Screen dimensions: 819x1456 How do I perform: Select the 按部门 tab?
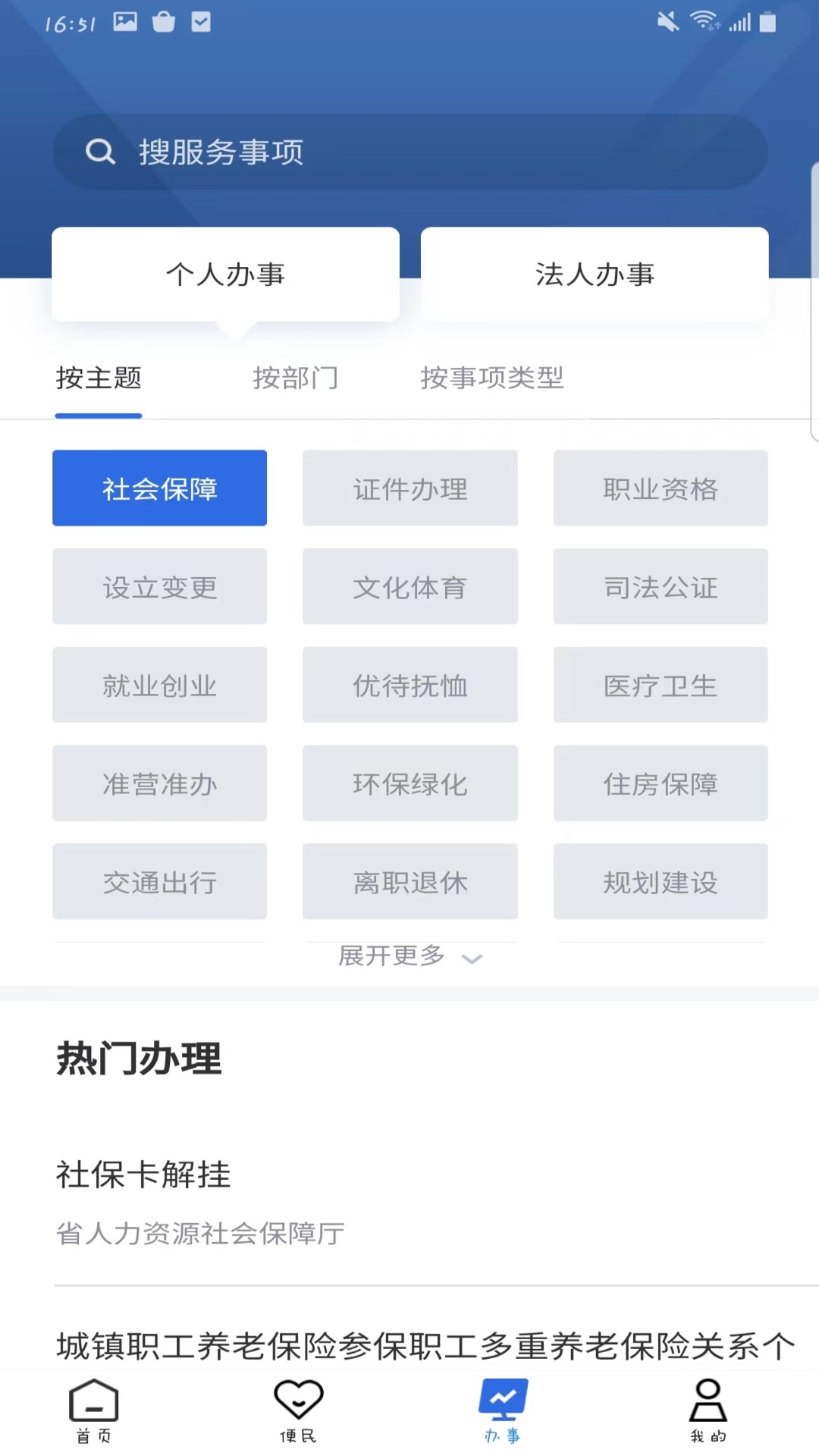(296, 378)
